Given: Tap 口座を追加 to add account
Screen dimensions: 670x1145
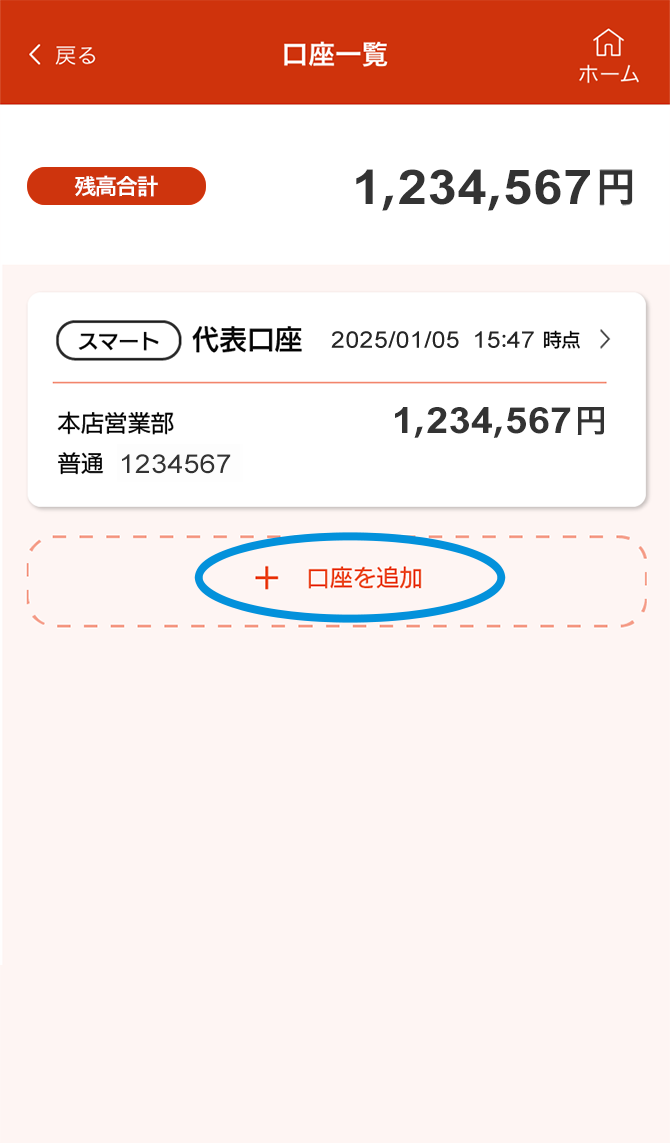Looking at the screenshot, I should point(348,578).
